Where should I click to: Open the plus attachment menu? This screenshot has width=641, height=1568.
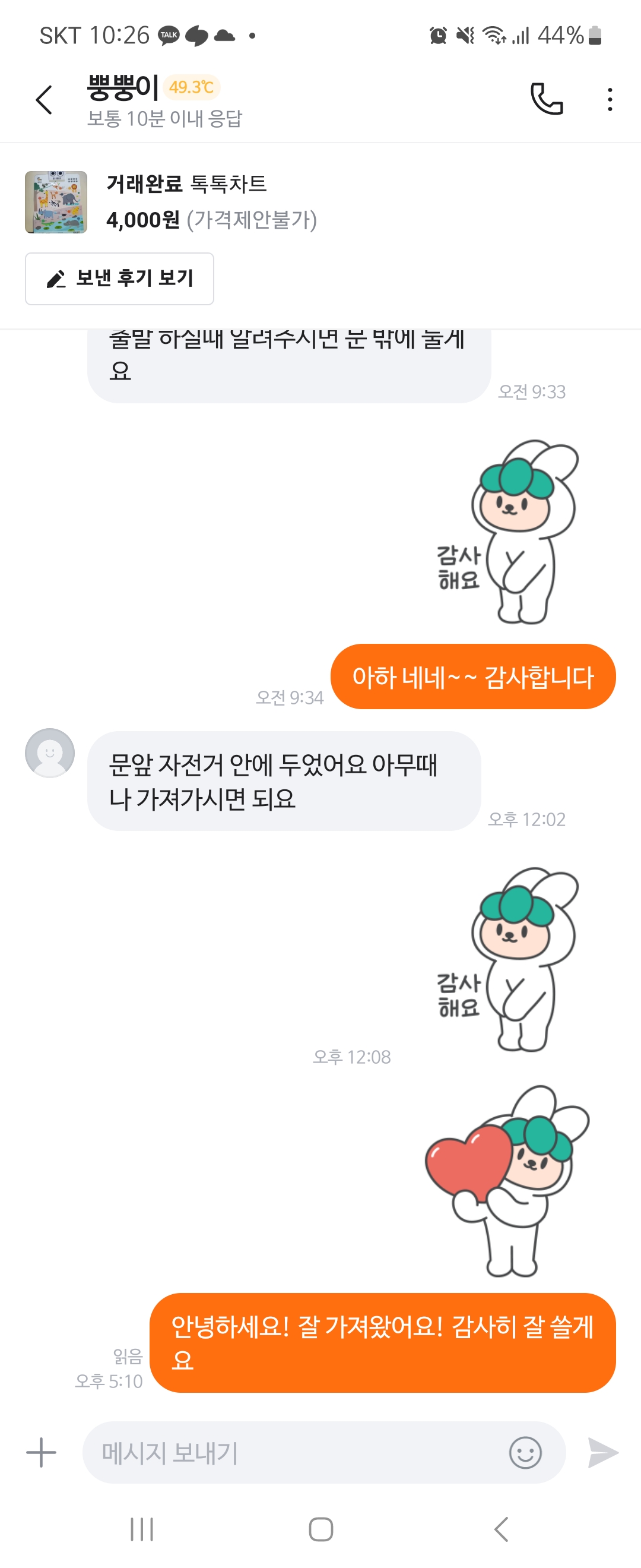[42, 1452]
